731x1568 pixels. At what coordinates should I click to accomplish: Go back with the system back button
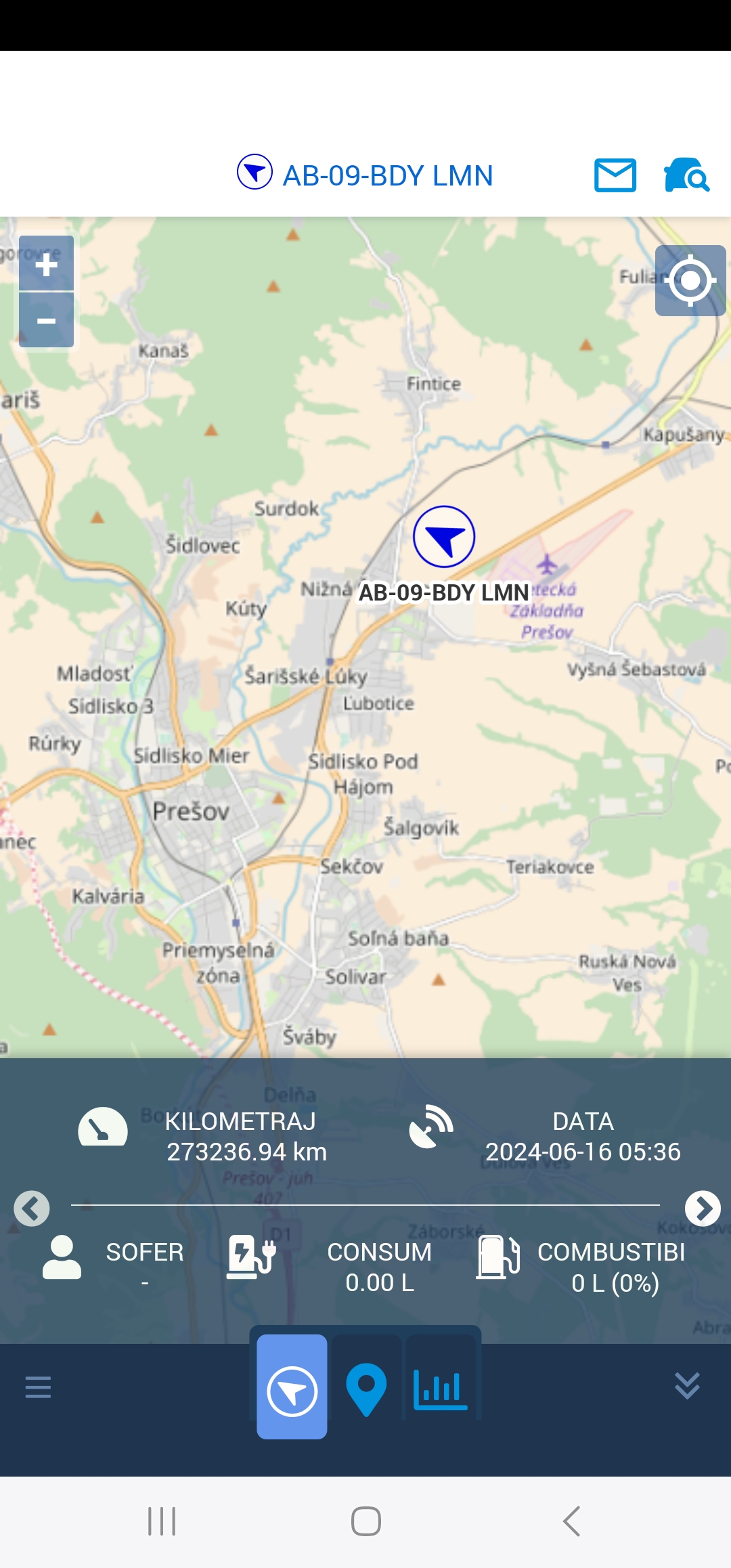click(x=572, y=1521)
